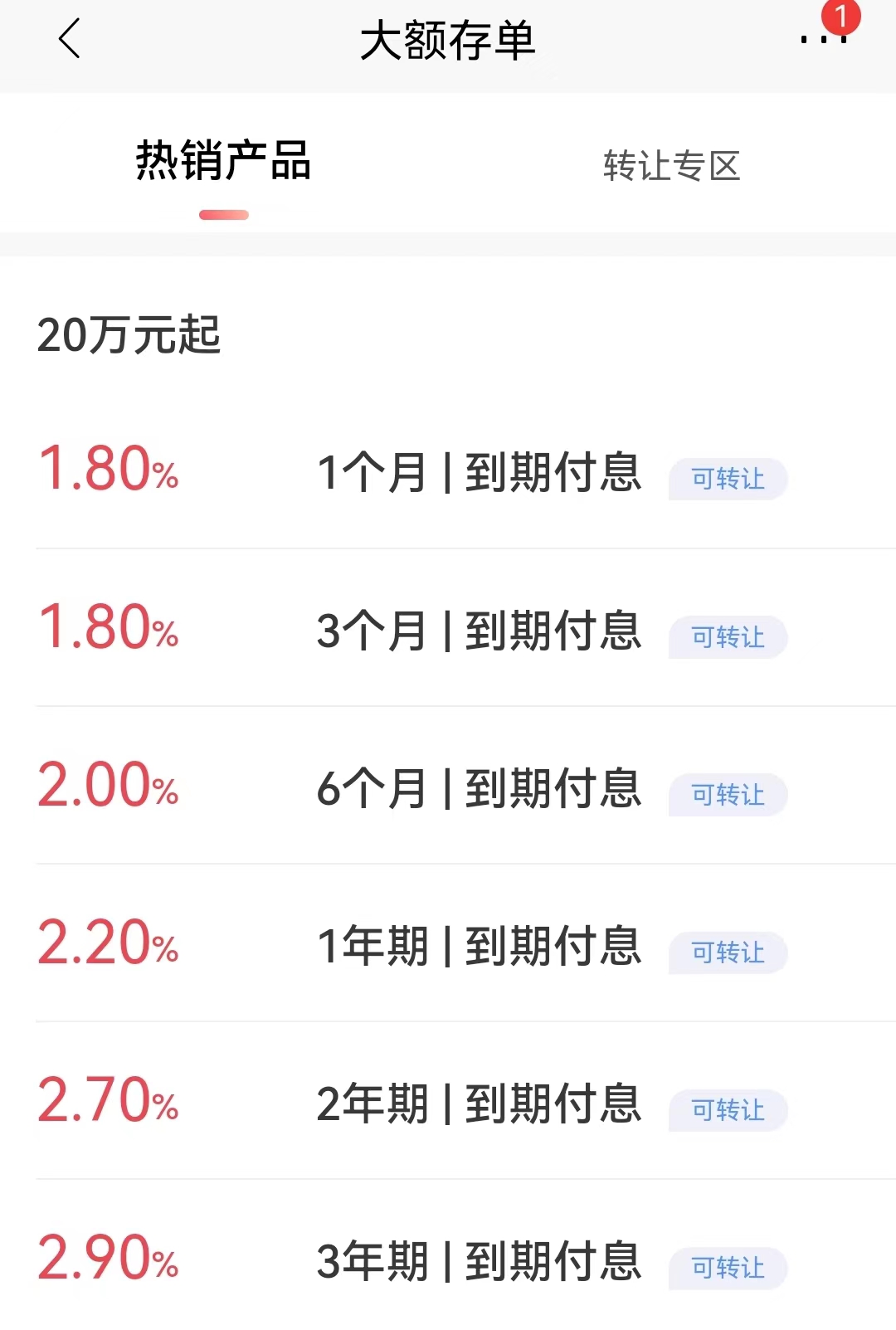Tap the 可转让 badge on the 3年期 product
This screenshot has width=896, height=1330.
point(728,1268)
